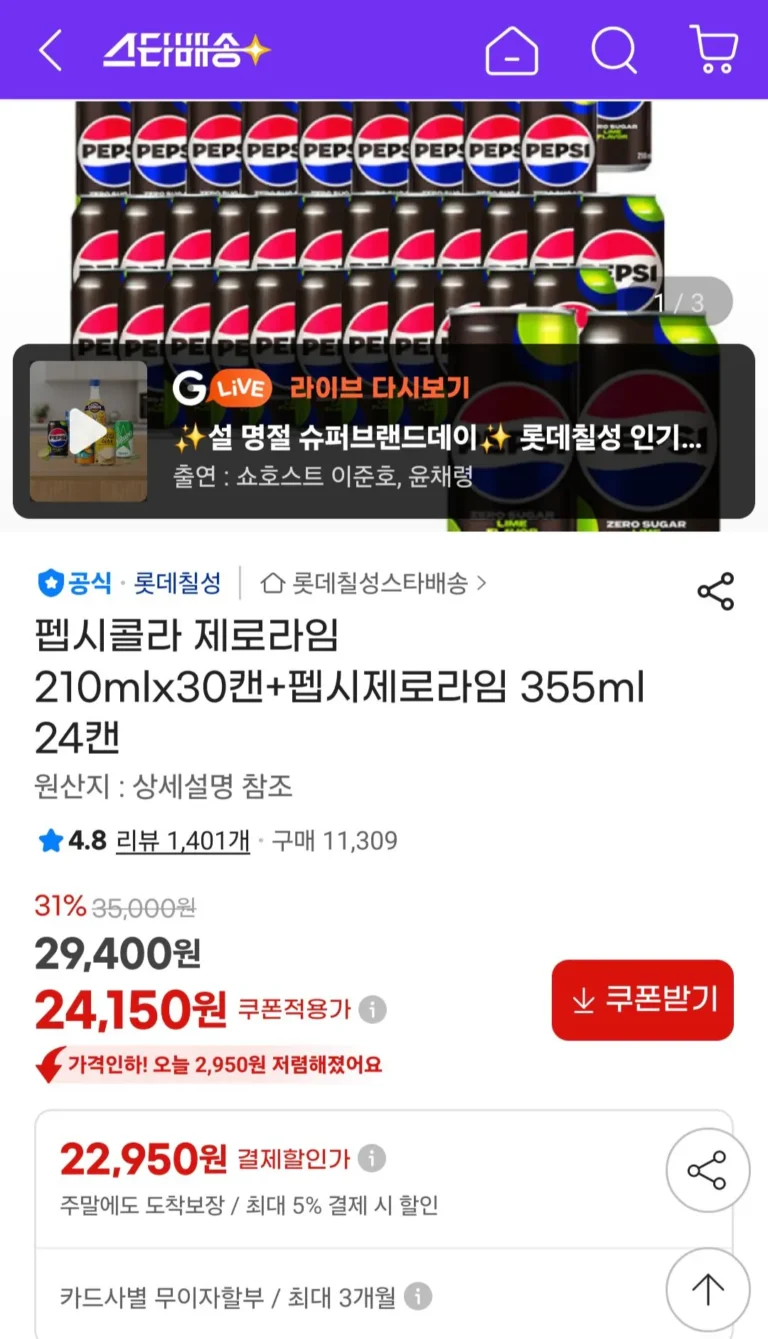Jump to top with the floating up arrow
Image resolution: width=768 pixels, height=1339 pixels.
707,1289
